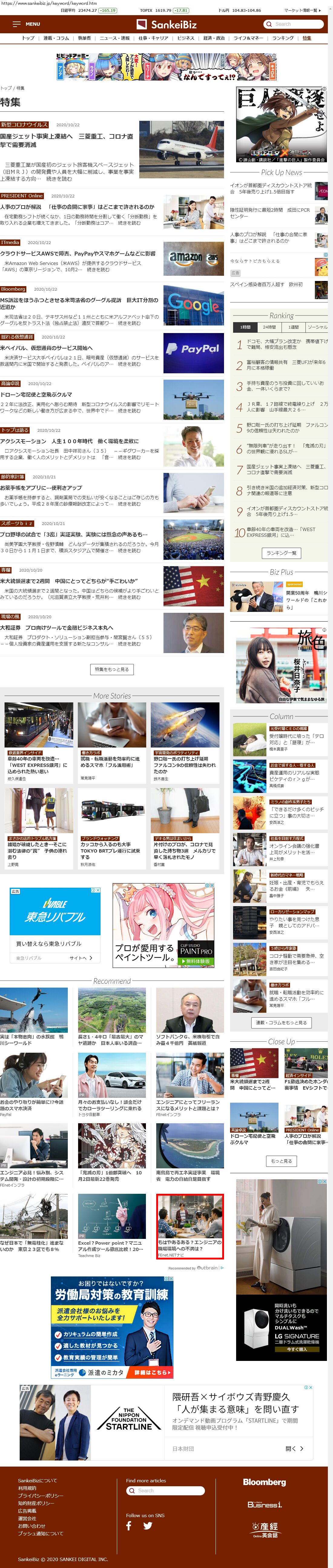Image resolution: width=333 pixels, height=1568 pixels.
Task: Go to the ニュース・速報 nav item
Action: [x=114, y=38]
